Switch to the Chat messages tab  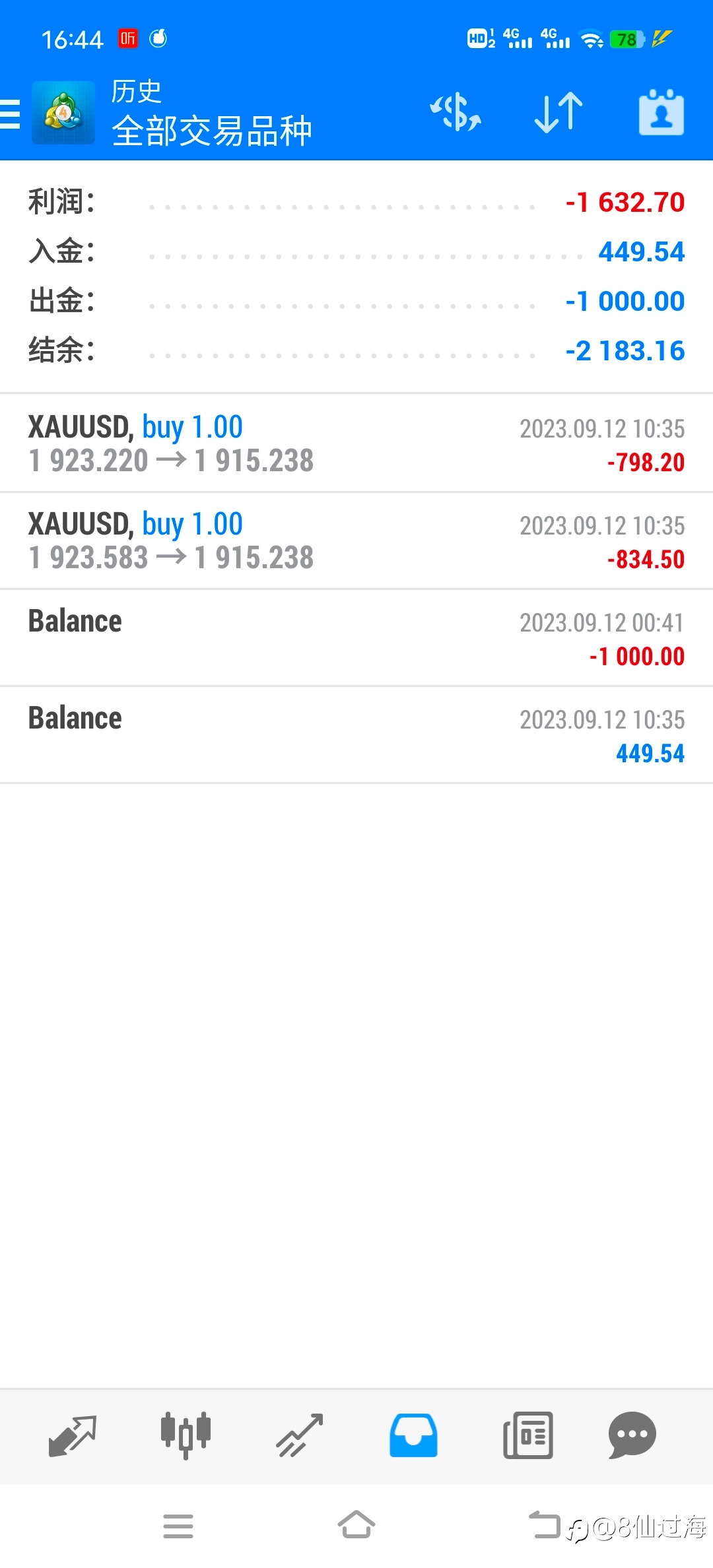tap(632, 1435)
